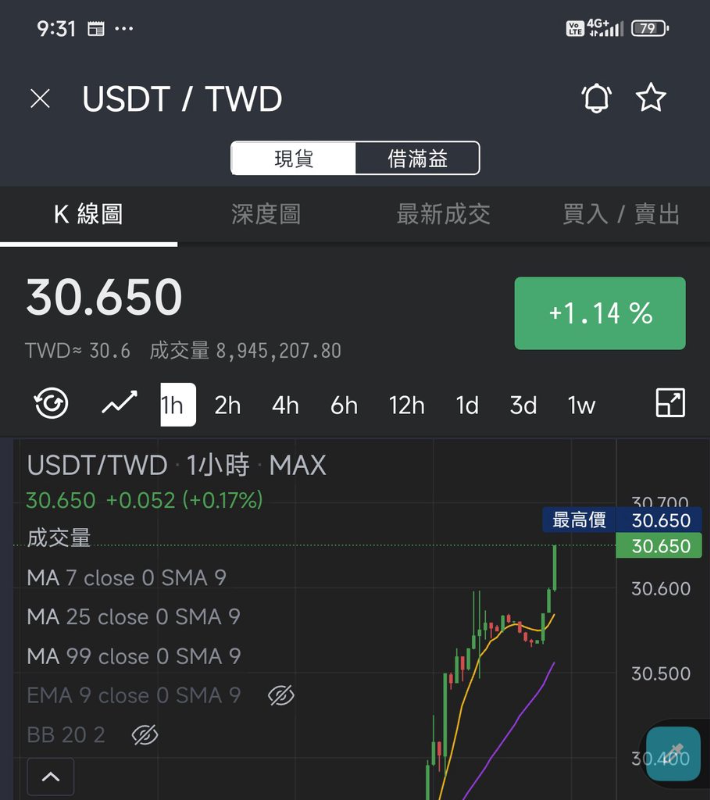Open the price alert bell
710x800 pixels.
coord(597,98)
